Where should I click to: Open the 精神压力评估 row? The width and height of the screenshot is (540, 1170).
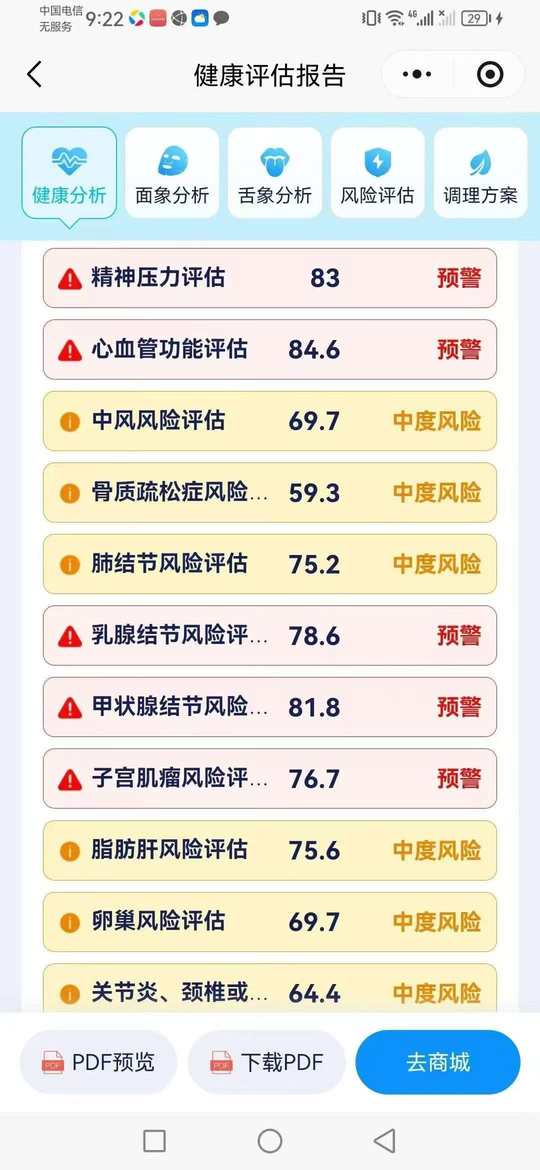point(270,278)
